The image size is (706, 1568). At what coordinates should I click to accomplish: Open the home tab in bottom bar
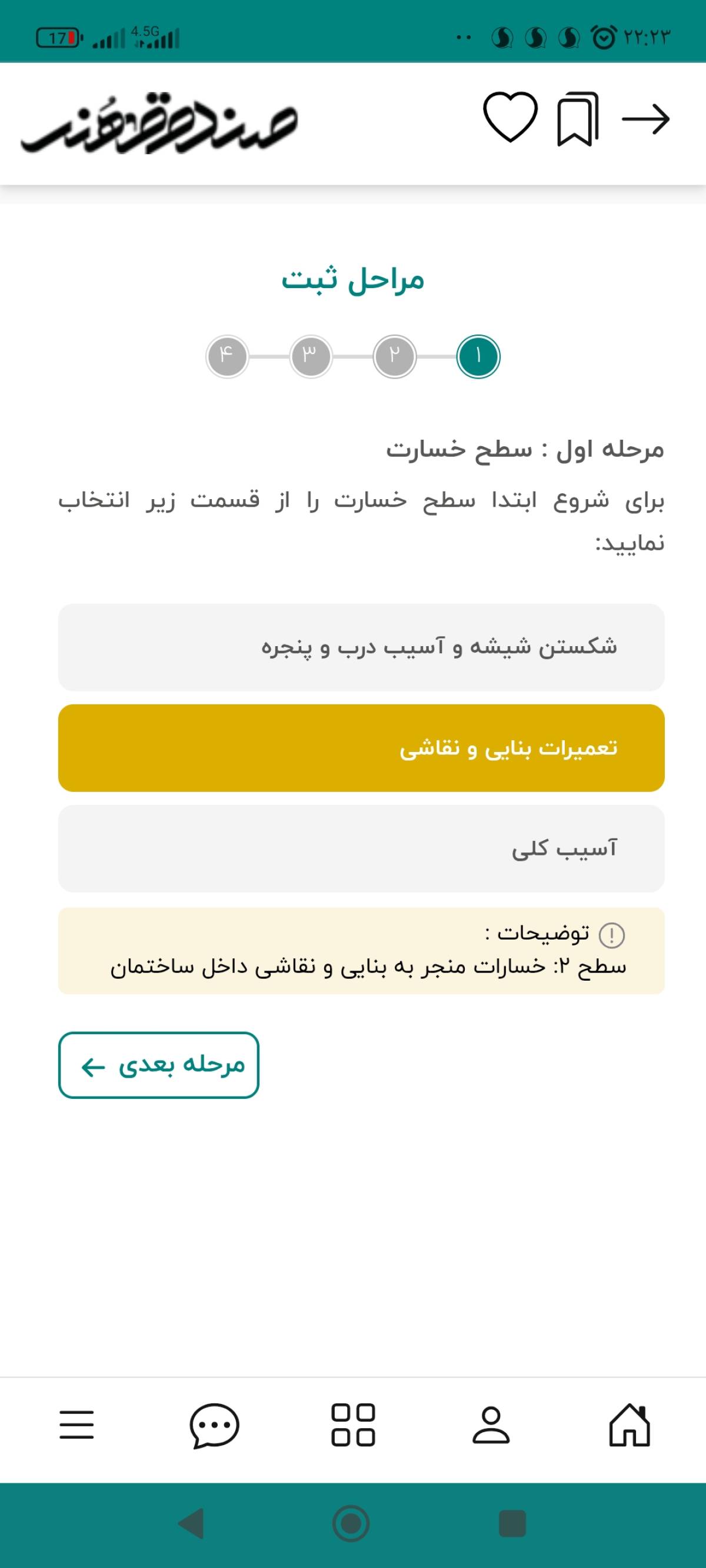click(x=630, y=1425)
